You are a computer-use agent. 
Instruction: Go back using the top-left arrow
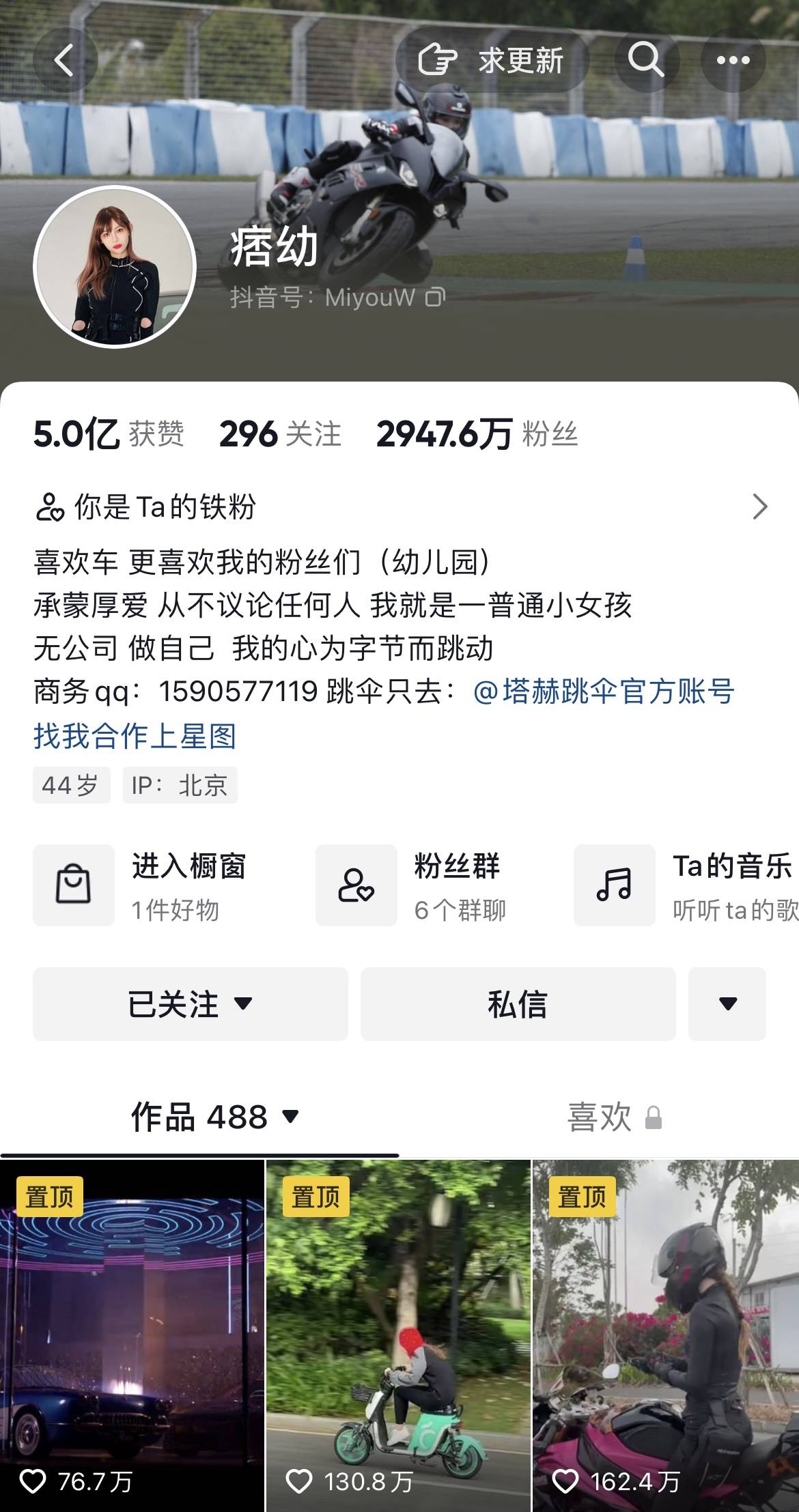click(x=64, y=61)
